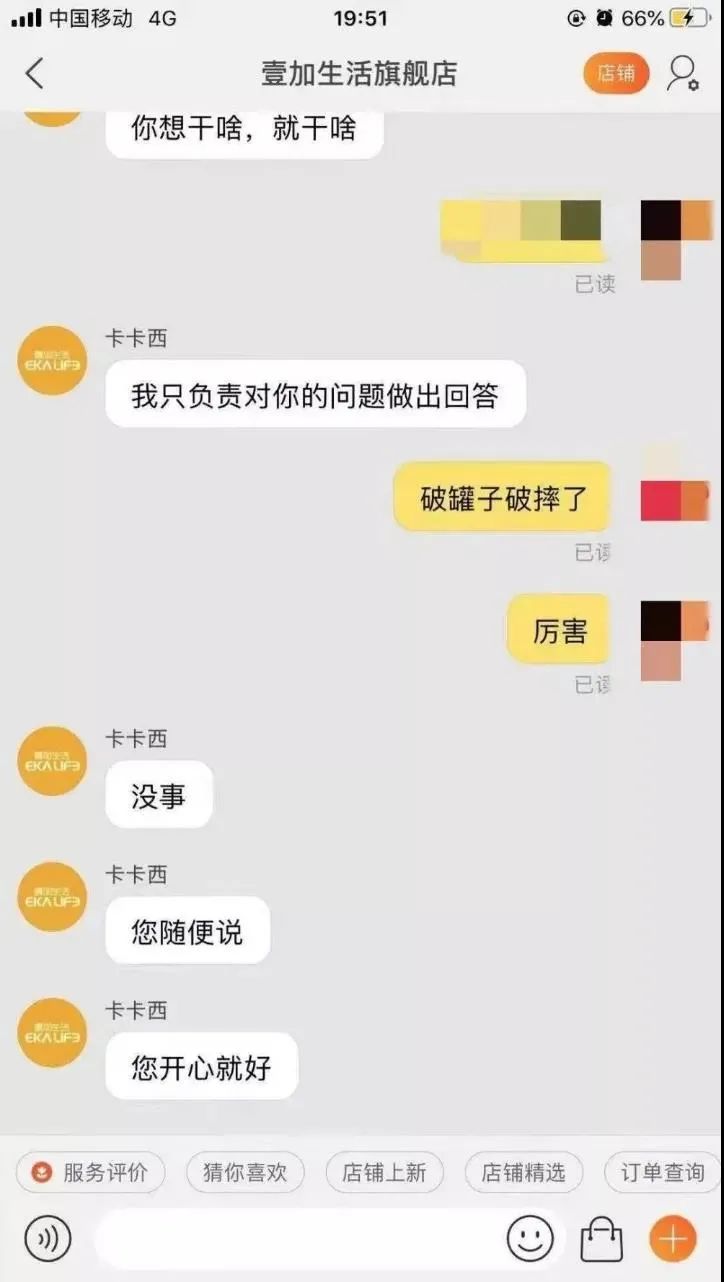Open the emoji picker

(x=530, y=1240)
